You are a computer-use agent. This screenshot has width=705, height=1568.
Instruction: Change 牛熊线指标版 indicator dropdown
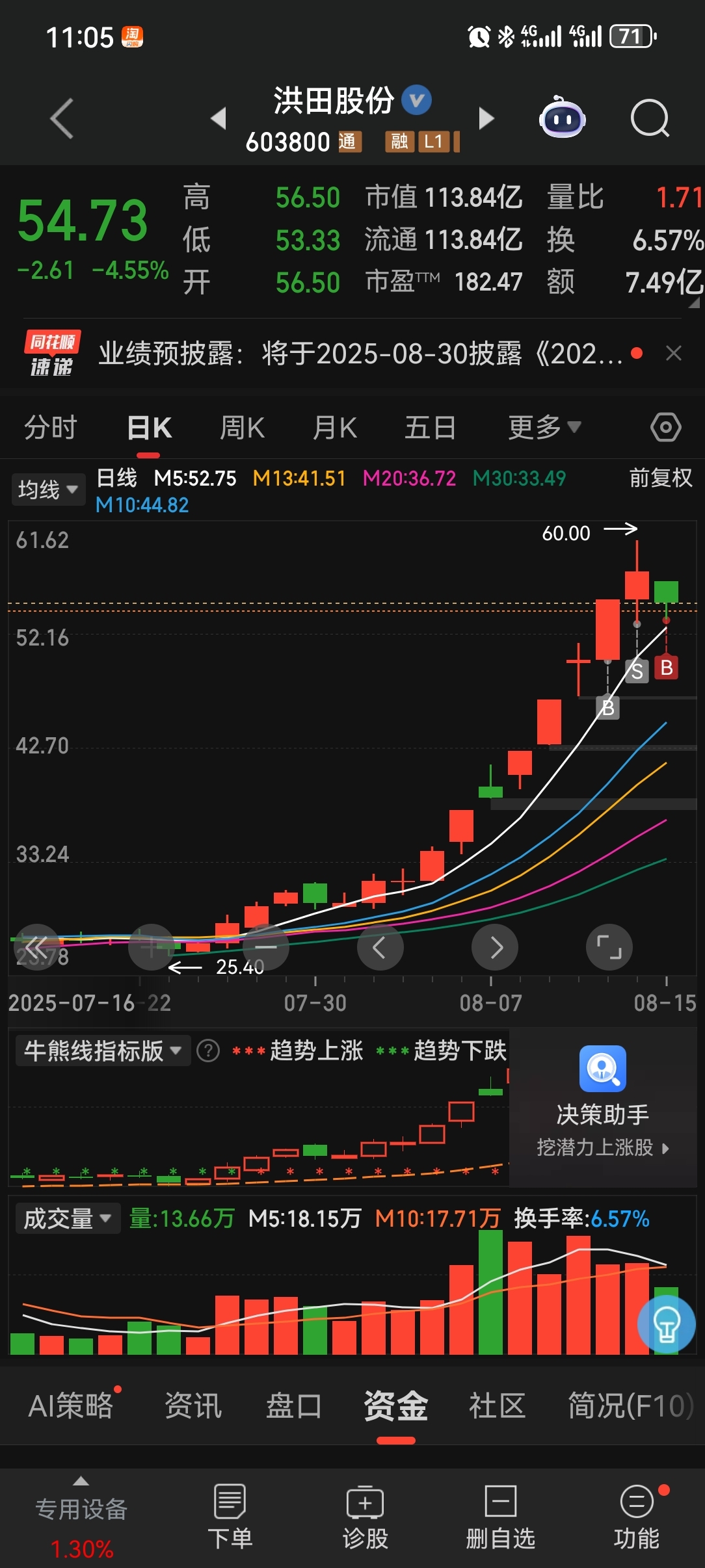(x=103, y=1051)
